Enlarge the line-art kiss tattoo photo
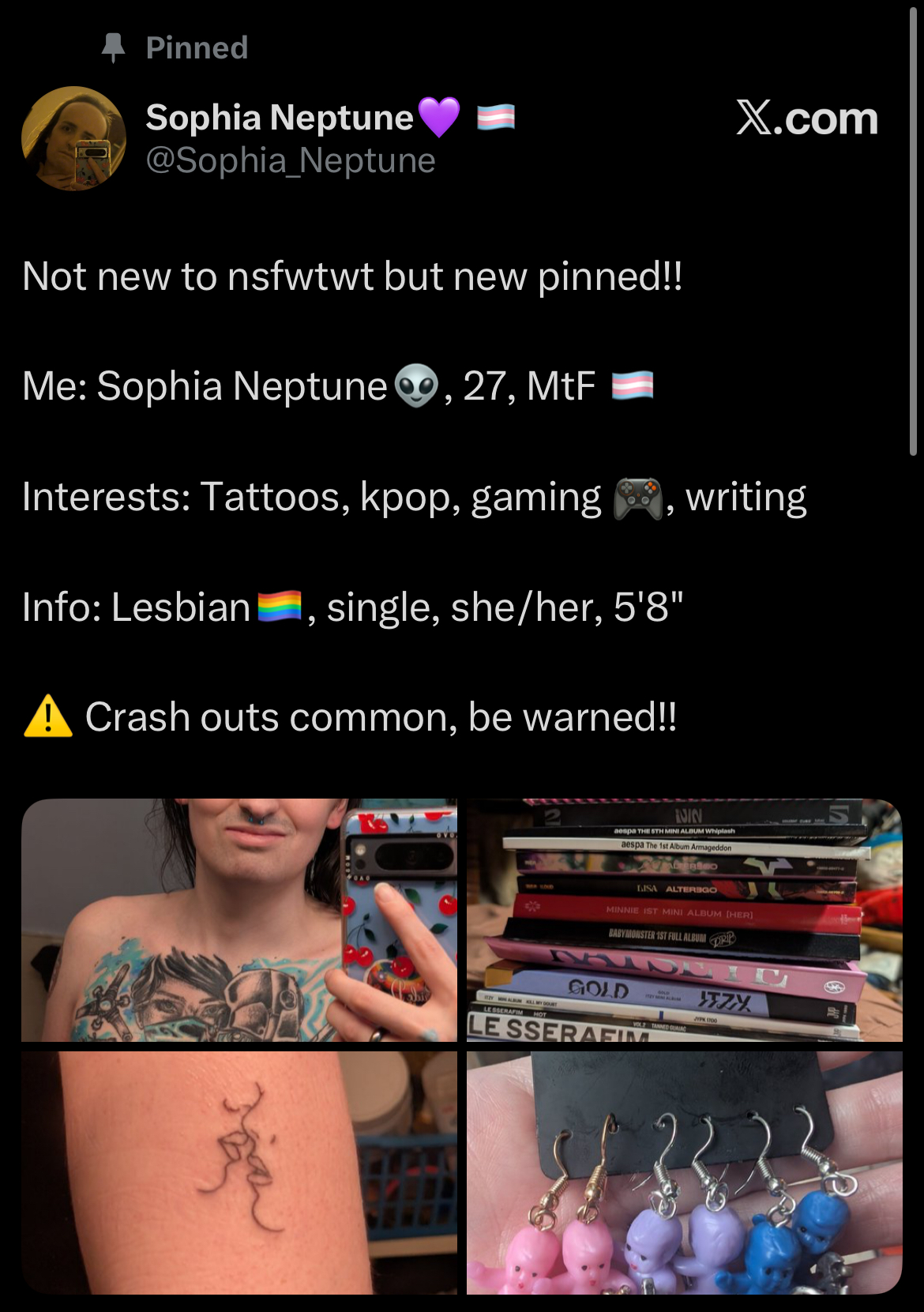The width and height of the screenshot is (924, 1312). (239, 1172)
